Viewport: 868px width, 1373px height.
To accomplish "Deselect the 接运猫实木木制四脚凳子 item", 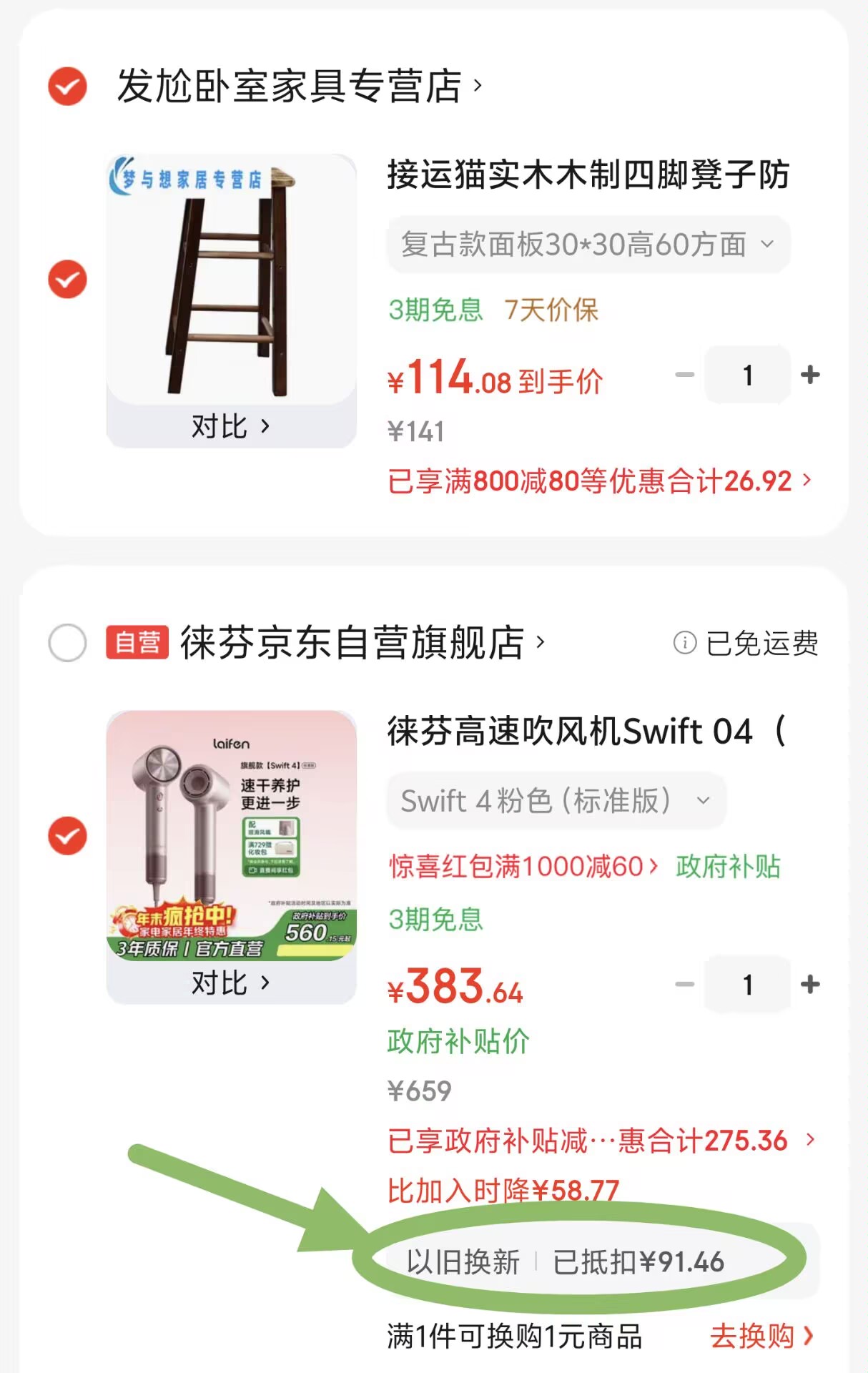I will coord(67,279).
